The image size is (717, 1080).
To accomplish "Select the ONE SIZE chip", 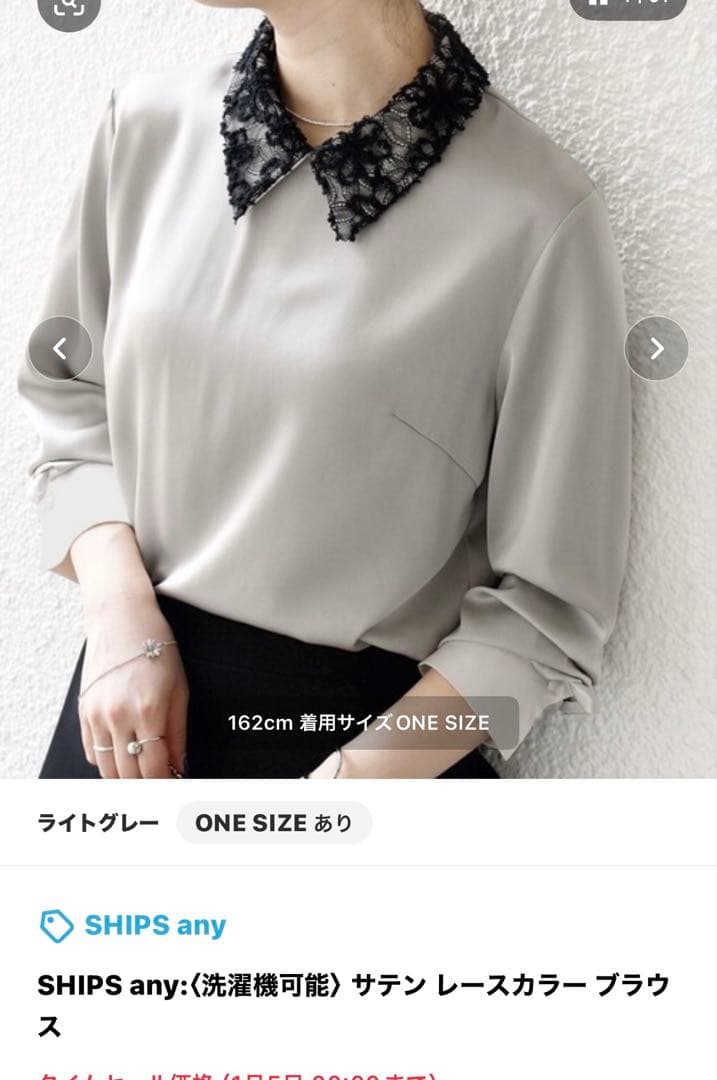I will tap(274, 823).
